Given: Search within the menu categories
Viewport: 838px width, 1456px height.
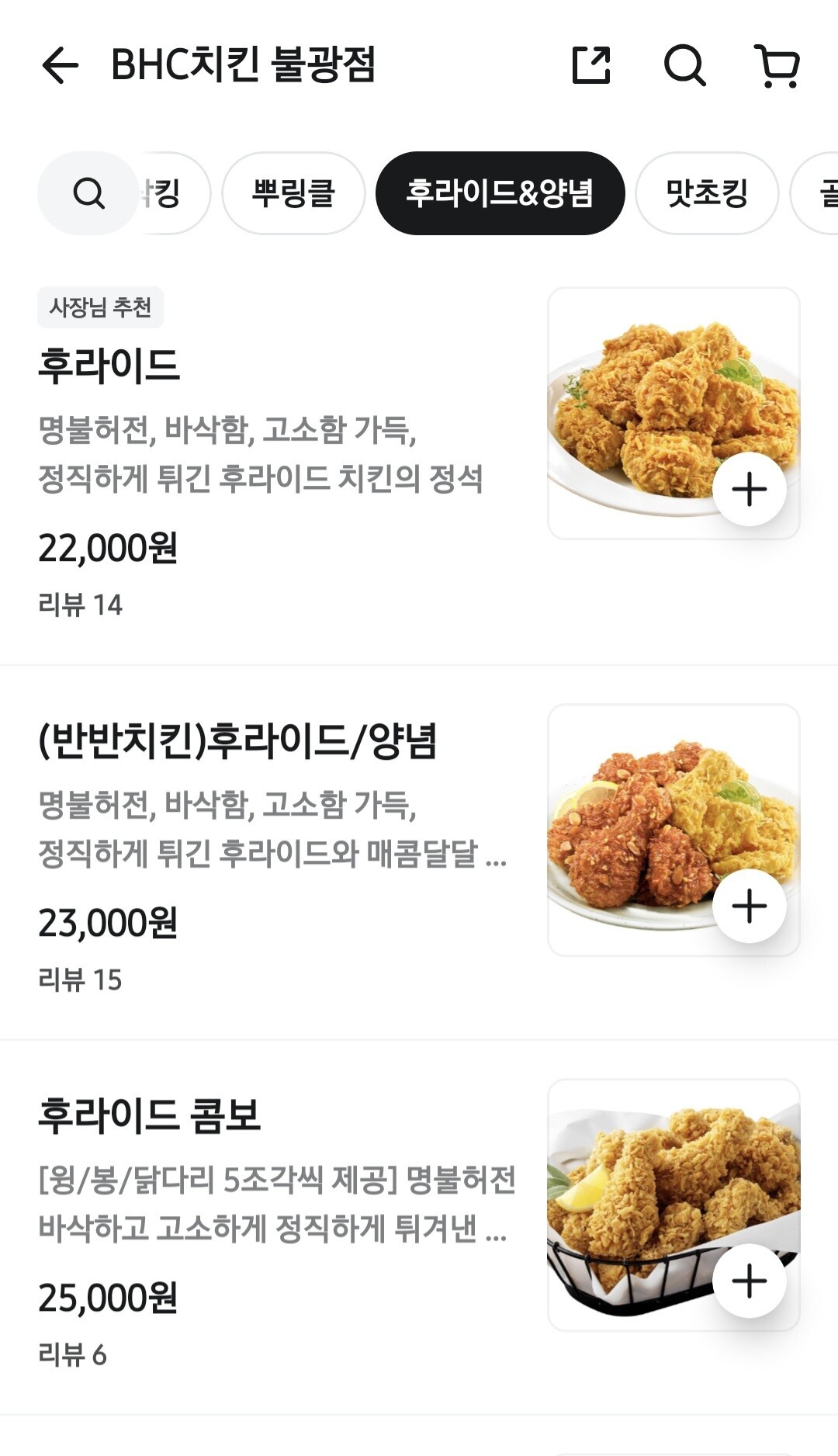Looking at the screenshot, I should (88, 193).
